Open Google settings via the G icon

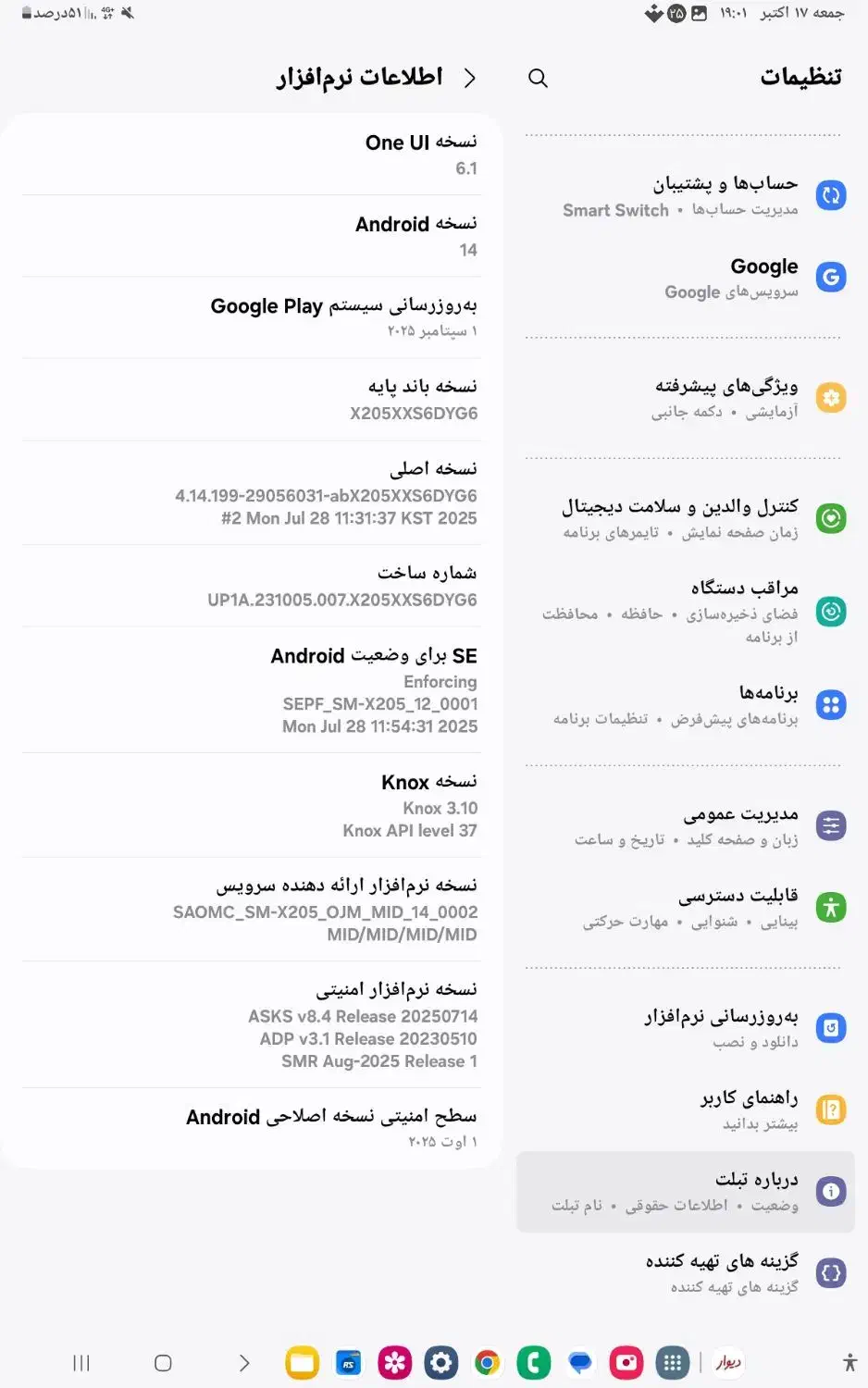tap(831, 276)
